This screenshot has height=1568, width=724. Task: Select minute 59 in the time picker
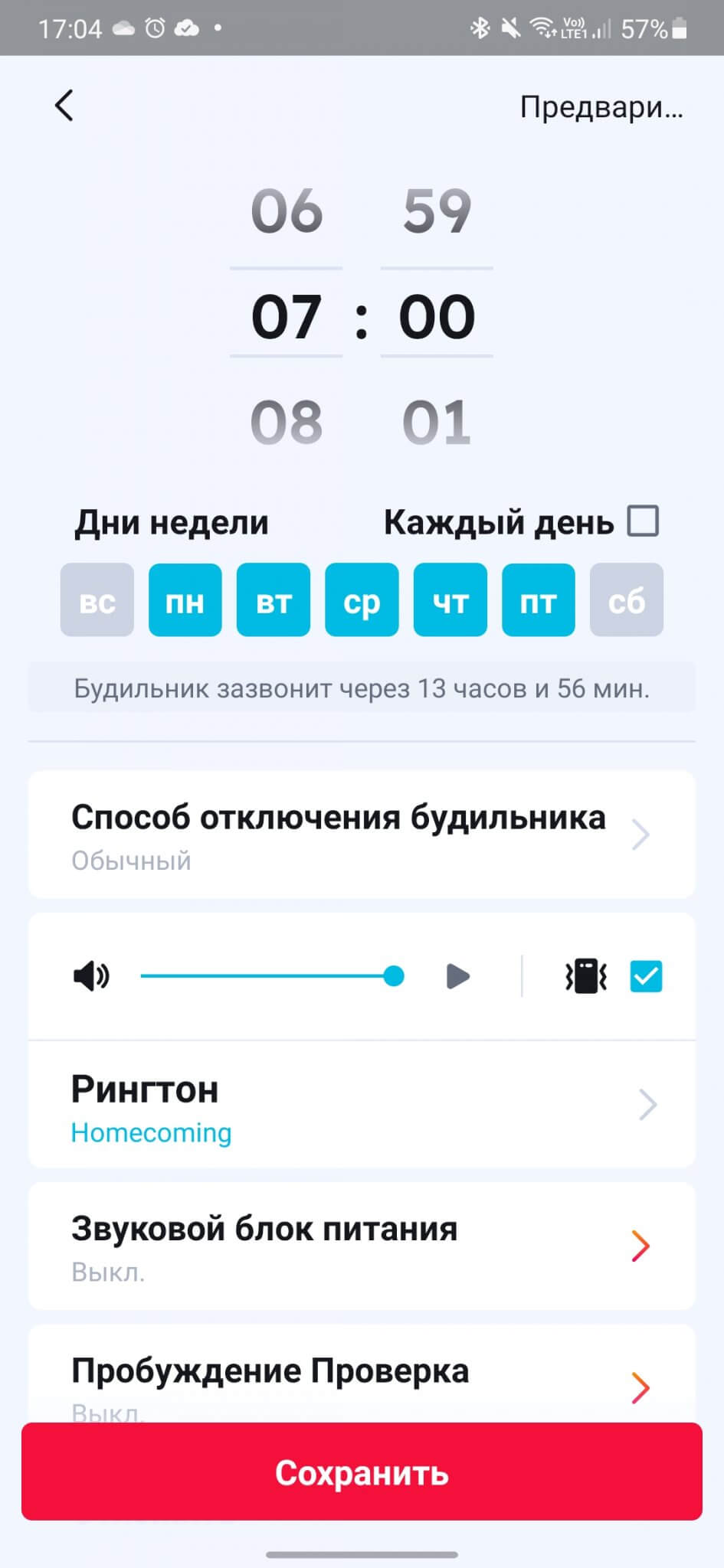point(437,211)
